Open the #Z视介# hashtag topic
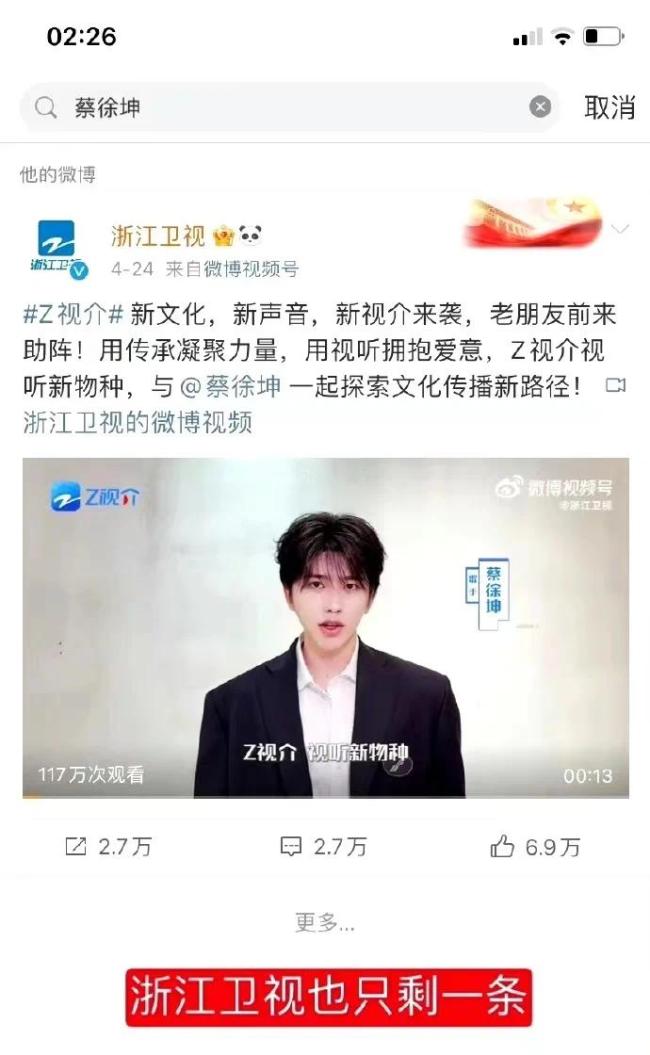The width and height of the screenshot is (650, 1055). [73, 316]
